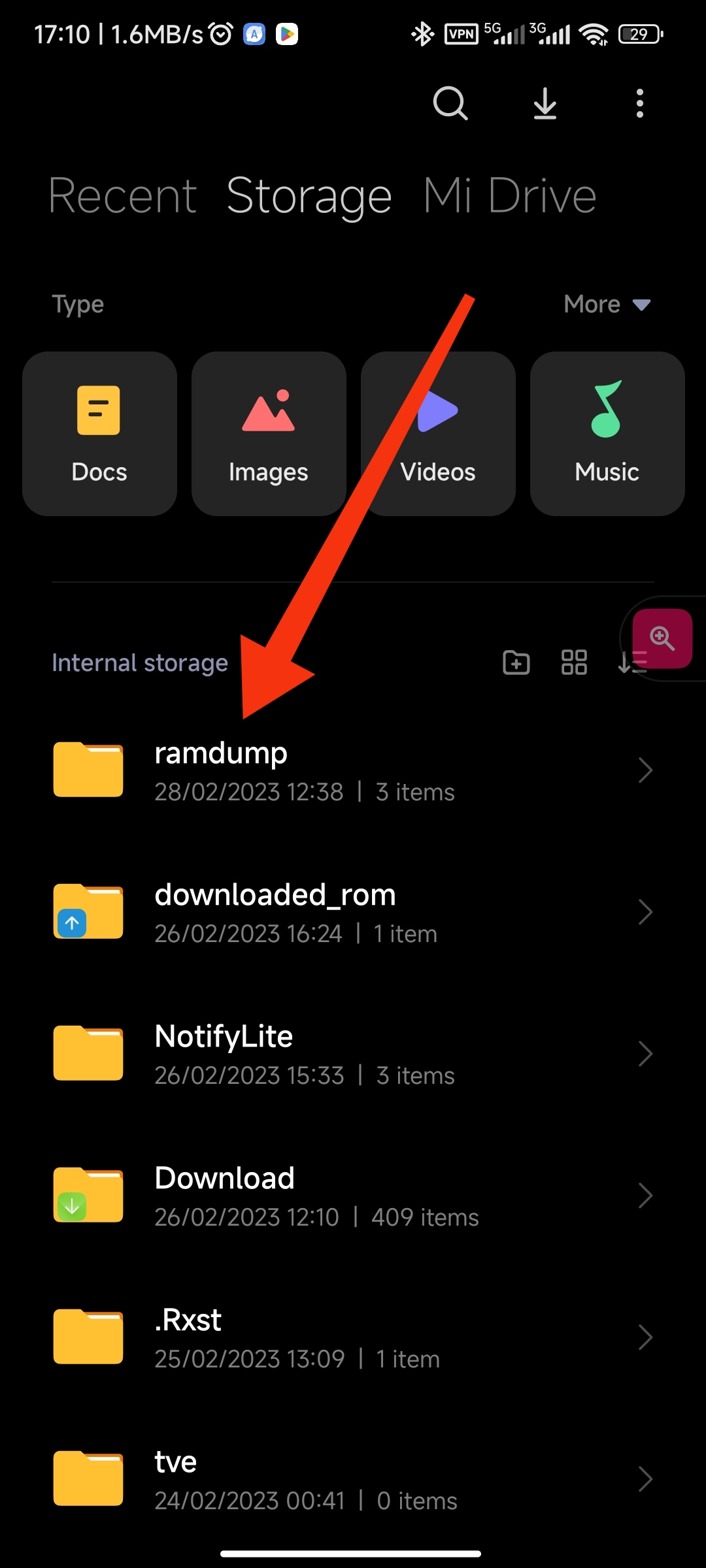Open the Docs category
The width and height of the screenshot is (706, 1568).
[x=99, y=434]
